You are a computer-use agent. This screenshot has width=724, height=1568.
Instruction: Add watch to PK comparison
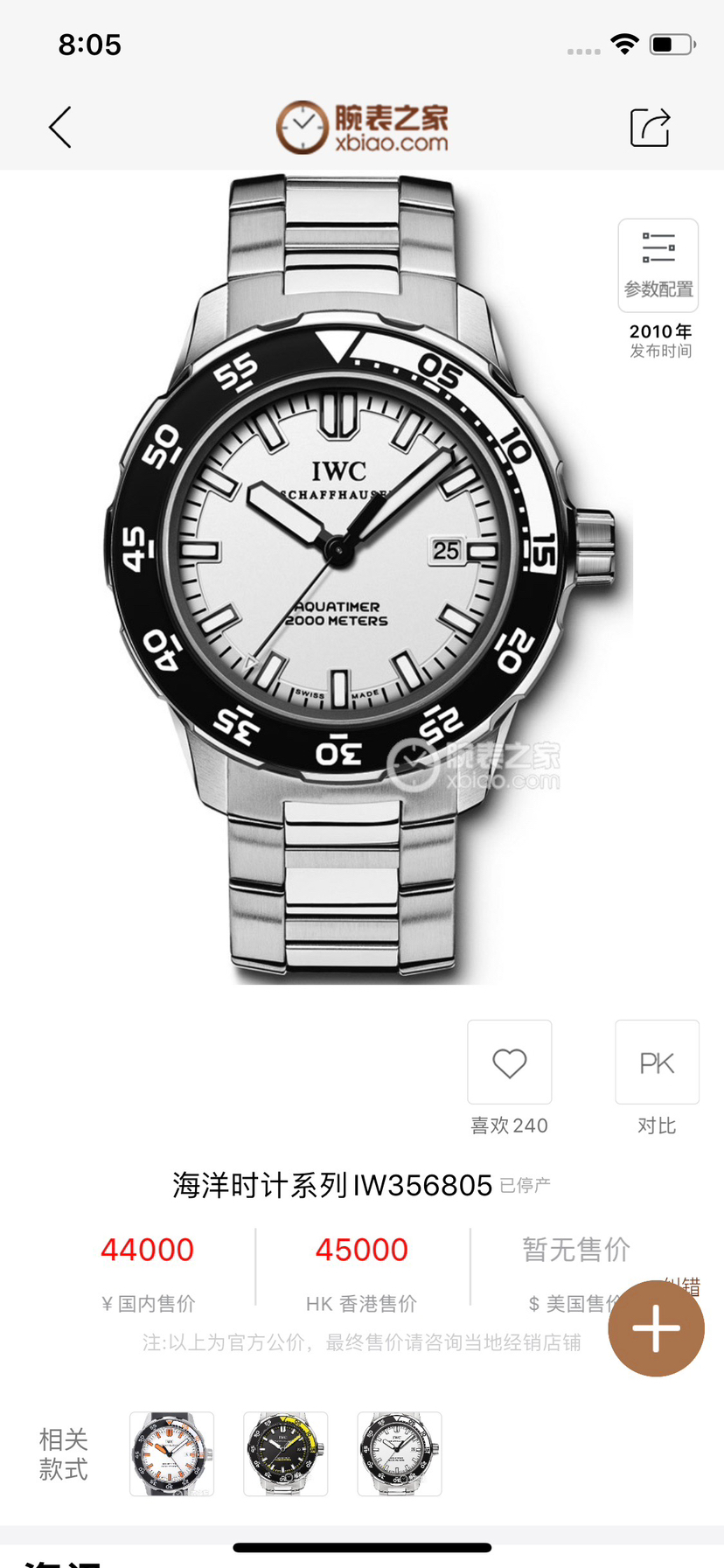(657, 1063)
